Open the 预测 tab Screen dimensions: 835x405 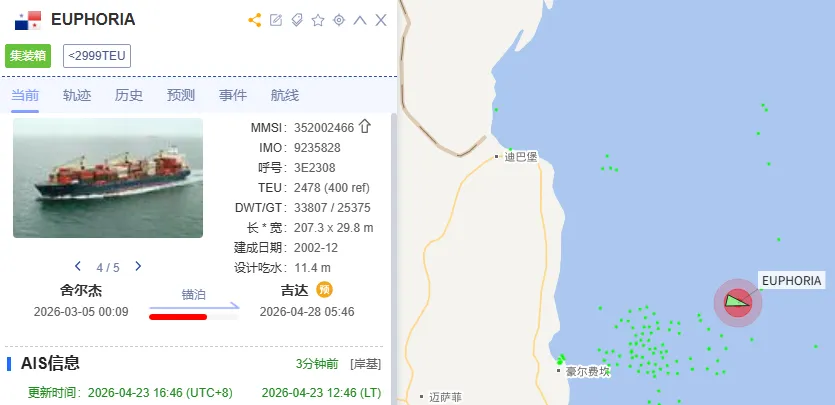pyautogui.click(x=181, y=96)
